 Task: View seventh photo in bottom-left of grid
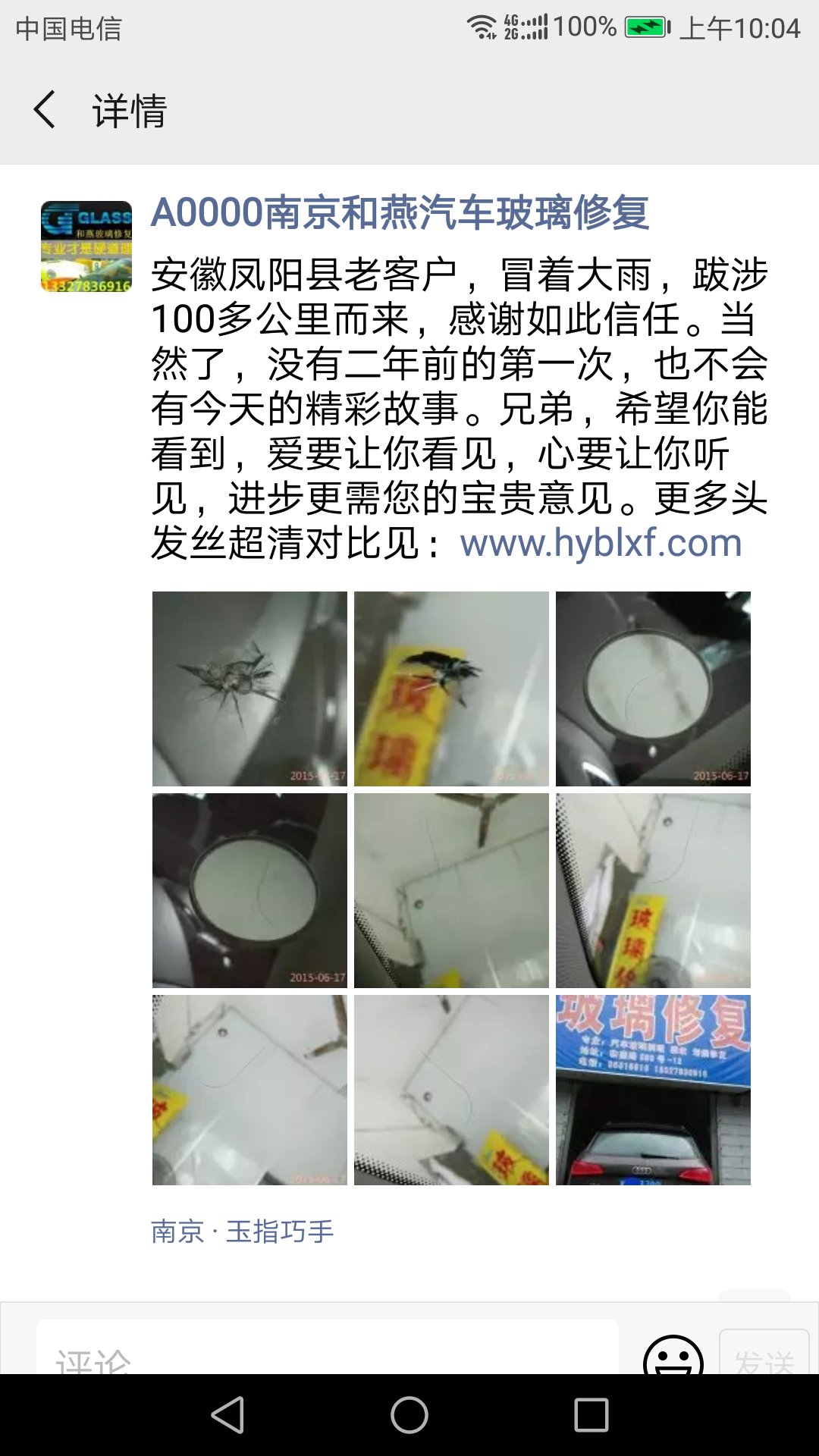pos(249,1090)
